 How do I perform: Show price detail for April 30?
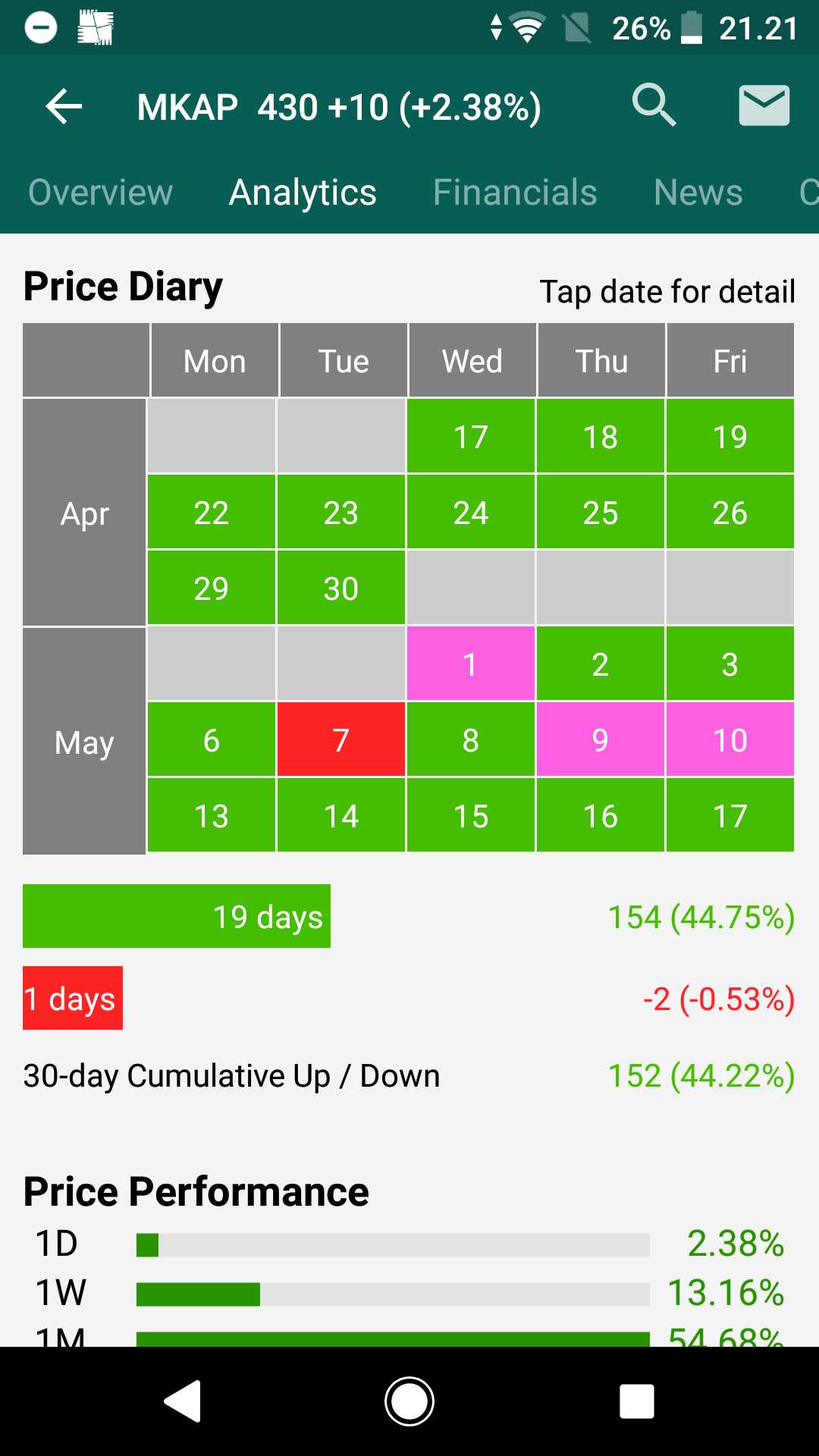(x=340, y=588)
